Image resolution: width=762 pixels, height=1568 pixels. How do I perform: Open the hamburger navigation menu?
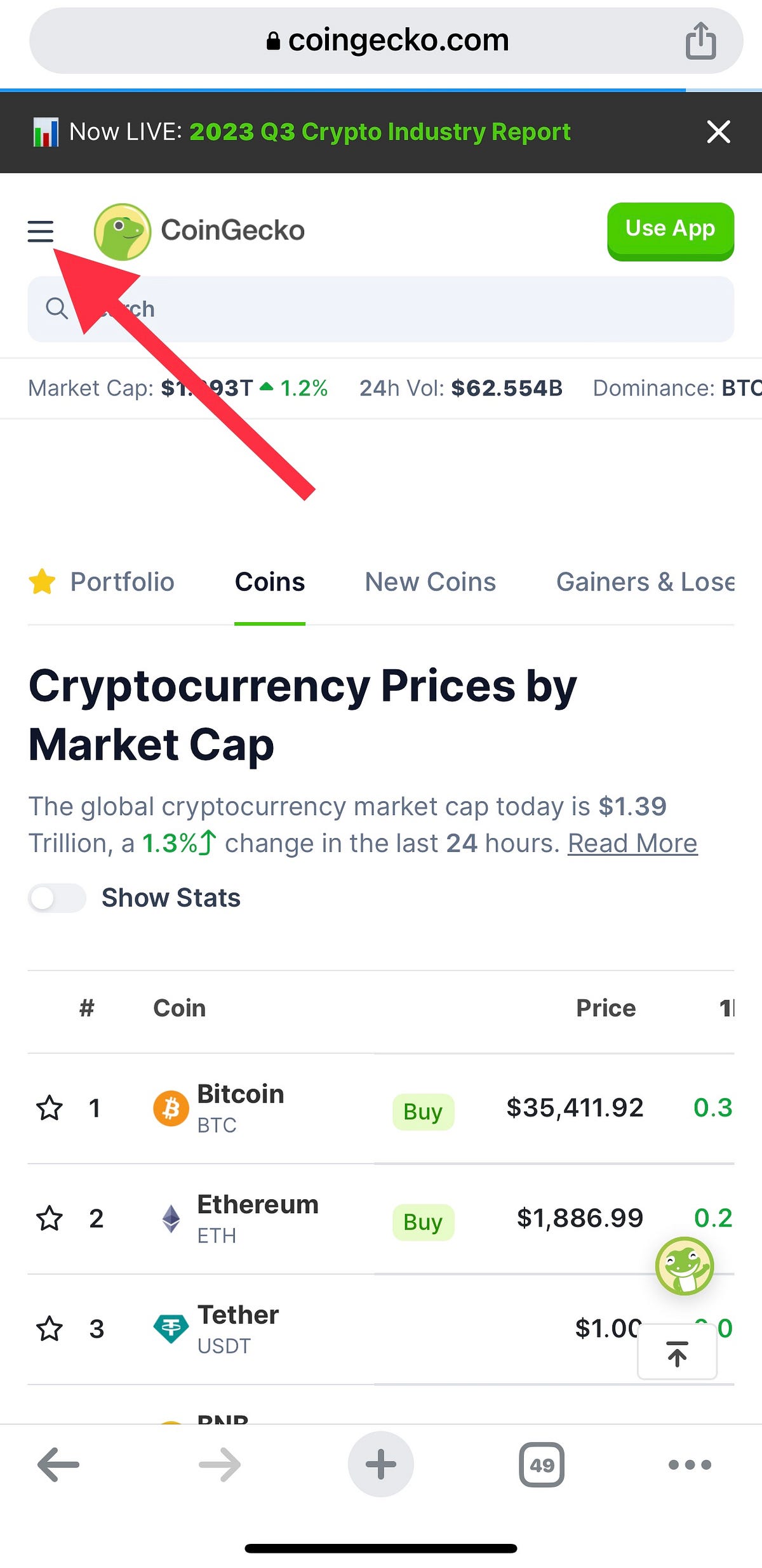(x=41, y=231)
